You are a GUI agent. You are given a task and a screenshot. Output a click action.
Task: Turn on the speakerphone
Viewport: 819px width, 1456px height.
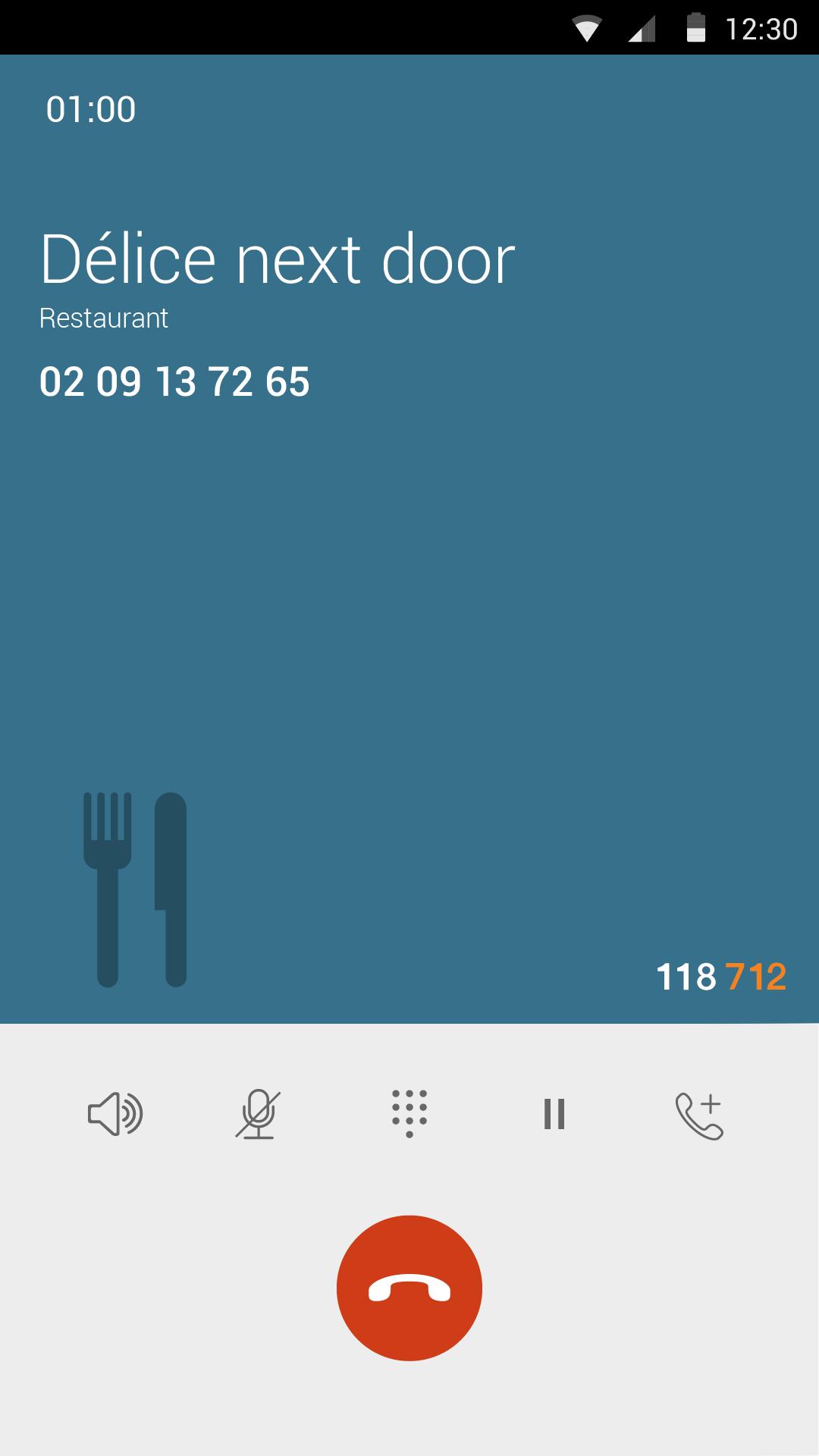point(115,1114)
